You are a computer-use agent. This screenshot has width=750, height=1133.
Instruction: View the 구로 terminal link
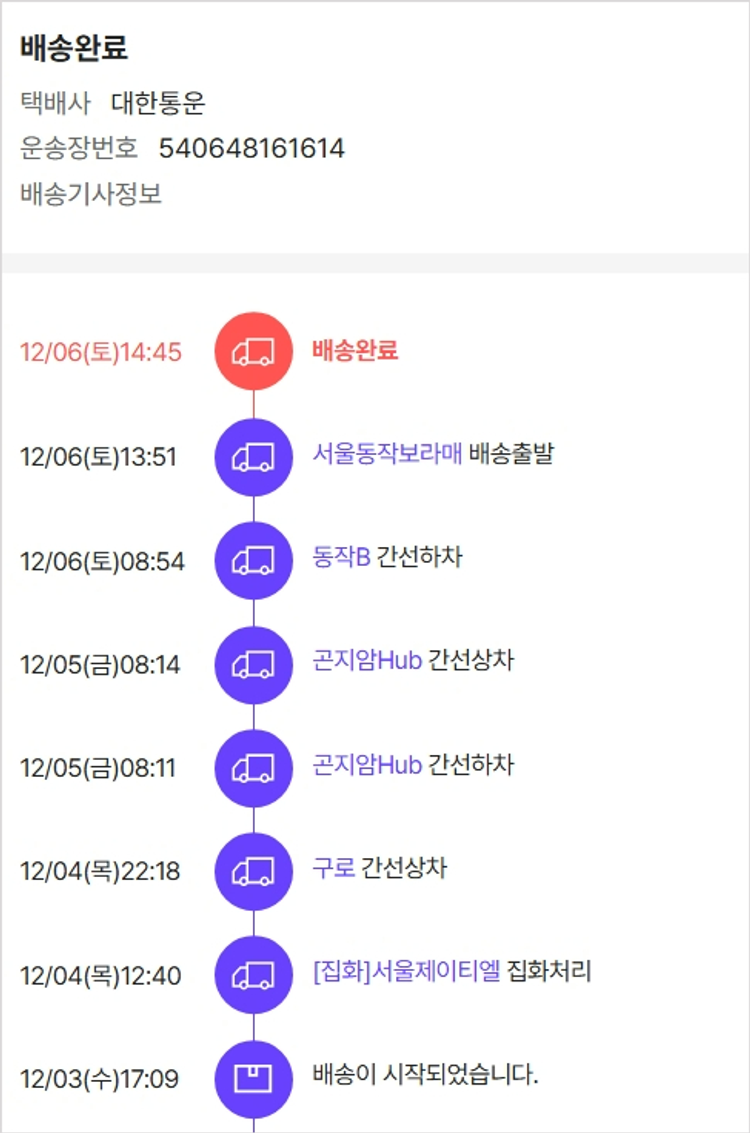click(333, 868)
